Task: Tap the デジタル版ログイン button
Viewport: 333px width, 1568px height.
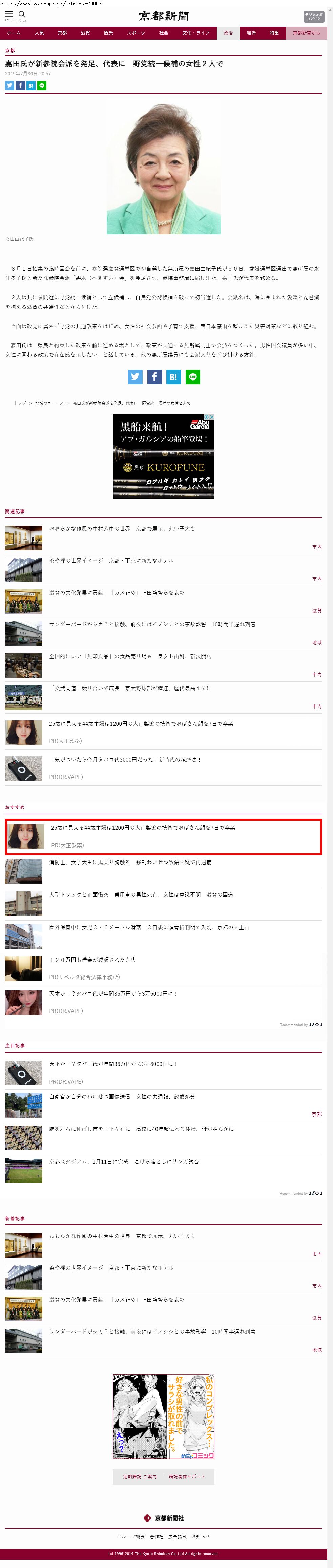Action: (314, 16)
